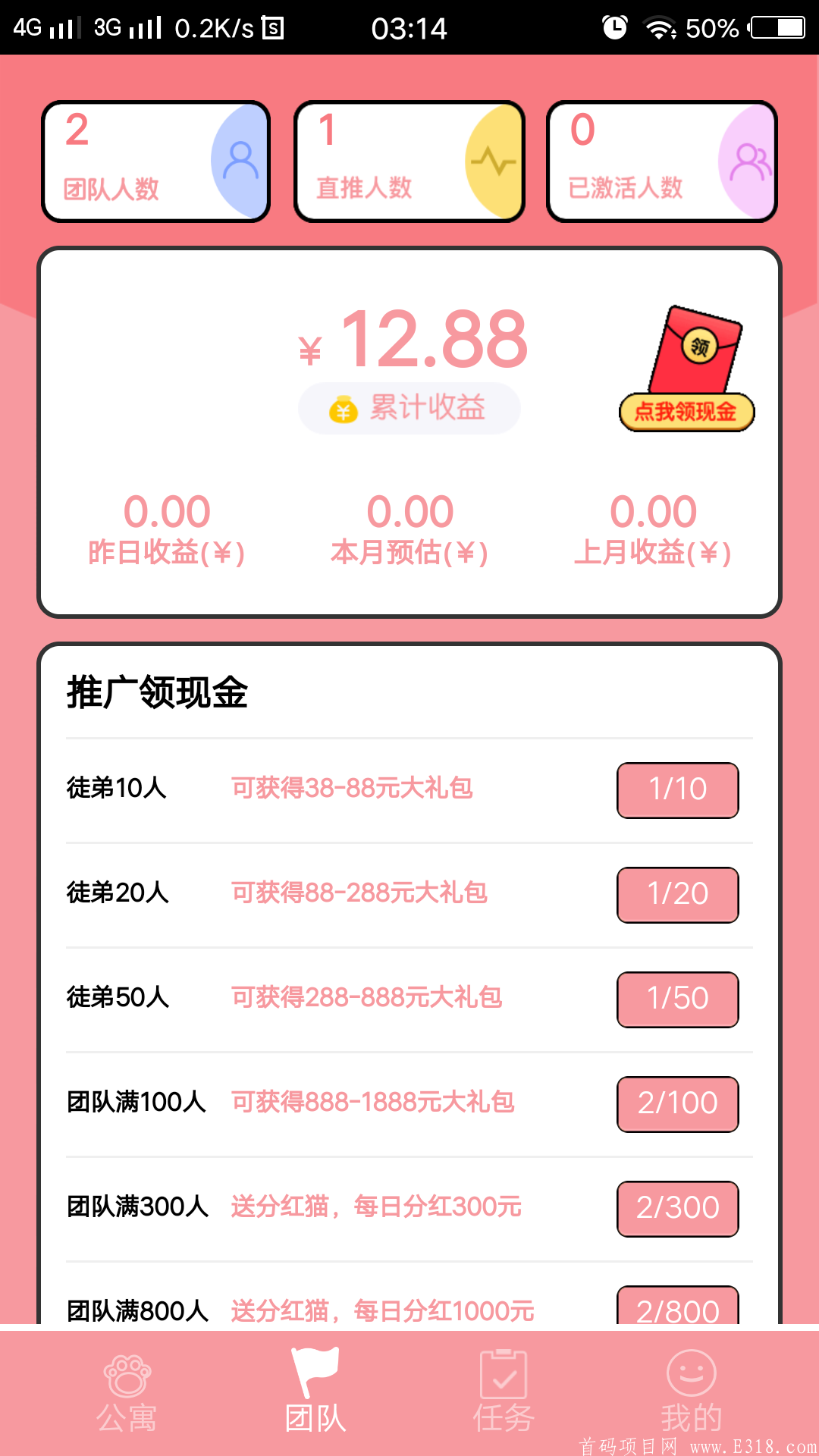
Task: Tap the 2/100 button for 团队满100人
Action: (678, 1104)
